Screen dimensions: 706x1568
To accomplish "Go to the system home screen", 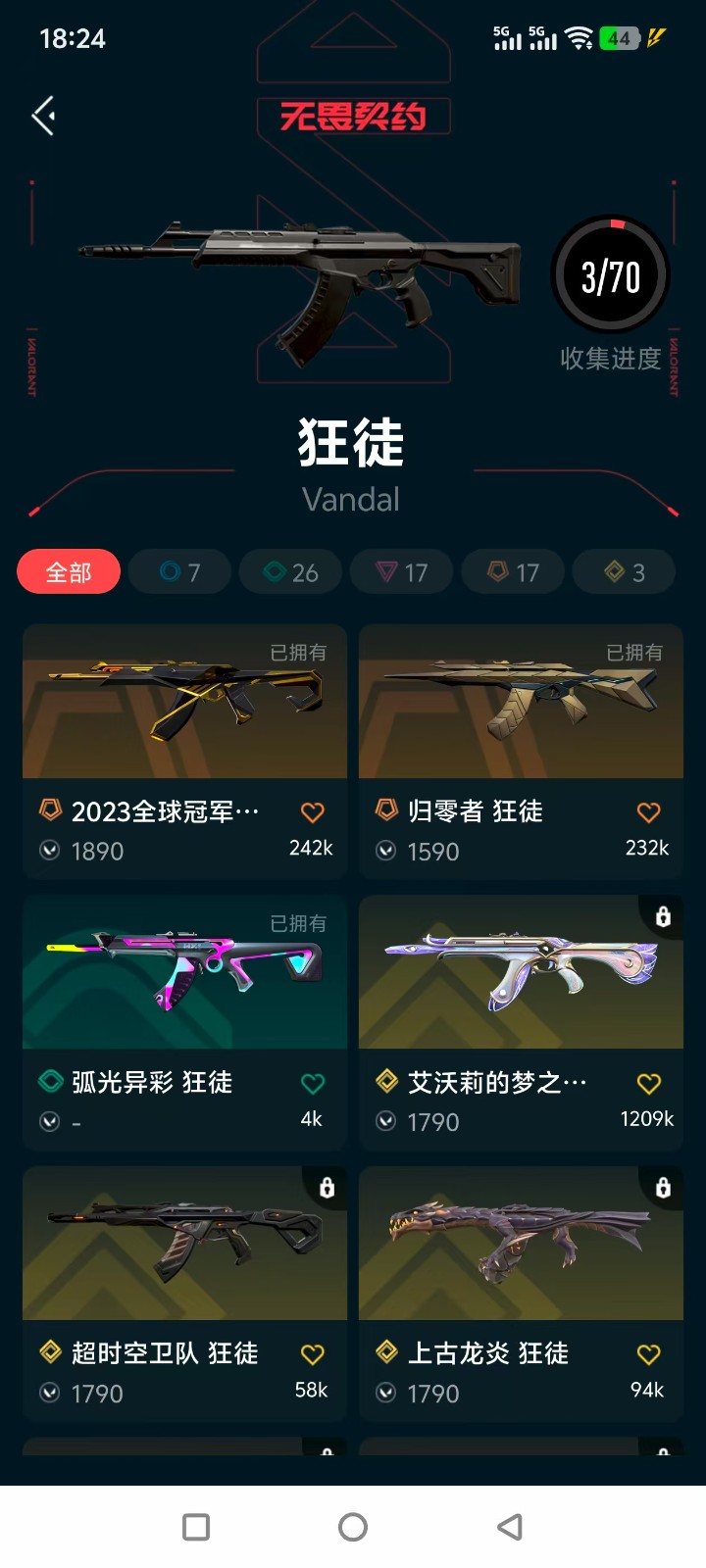I will (x=353, y=1527).
